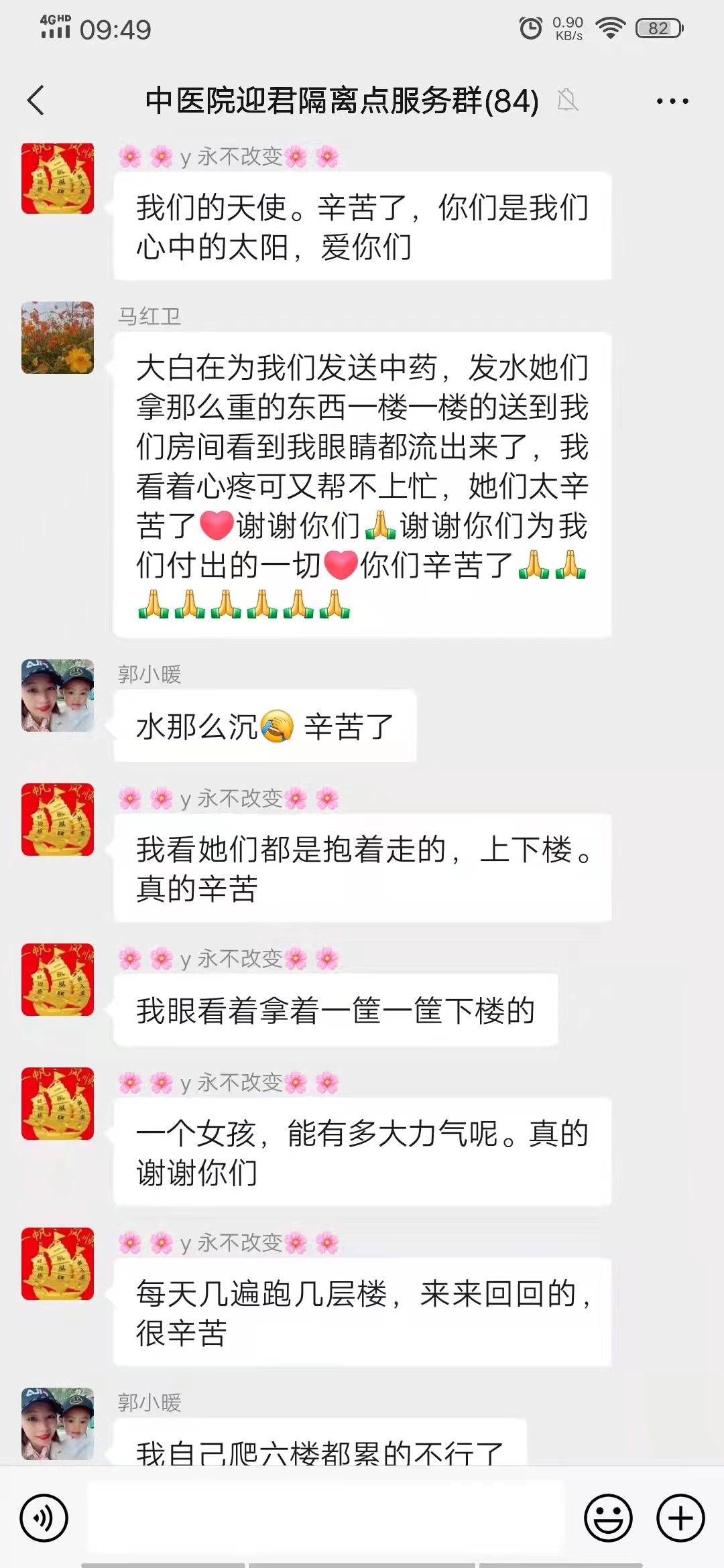Focus the message text field

tap(327, 1518)
